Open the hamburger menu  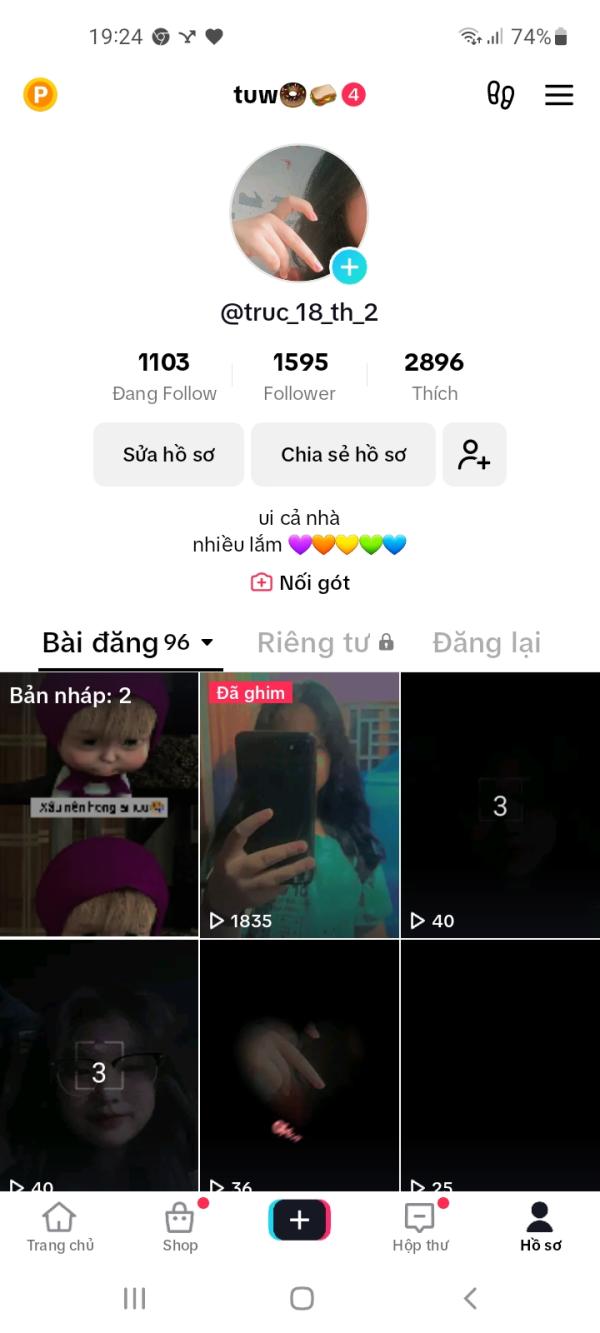(559, 95)
